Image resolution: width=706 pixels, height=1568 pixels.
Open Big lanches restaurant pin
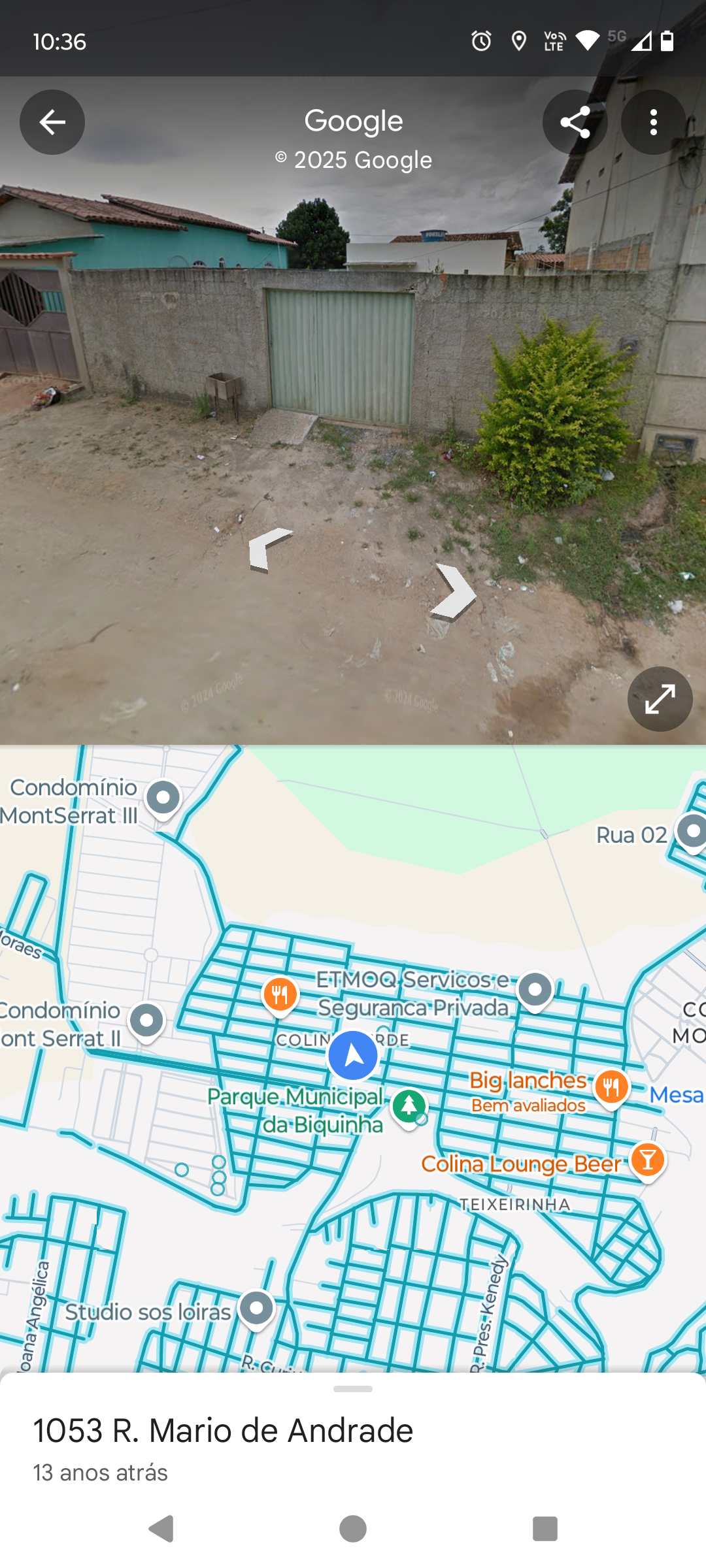click(611, 1087)
